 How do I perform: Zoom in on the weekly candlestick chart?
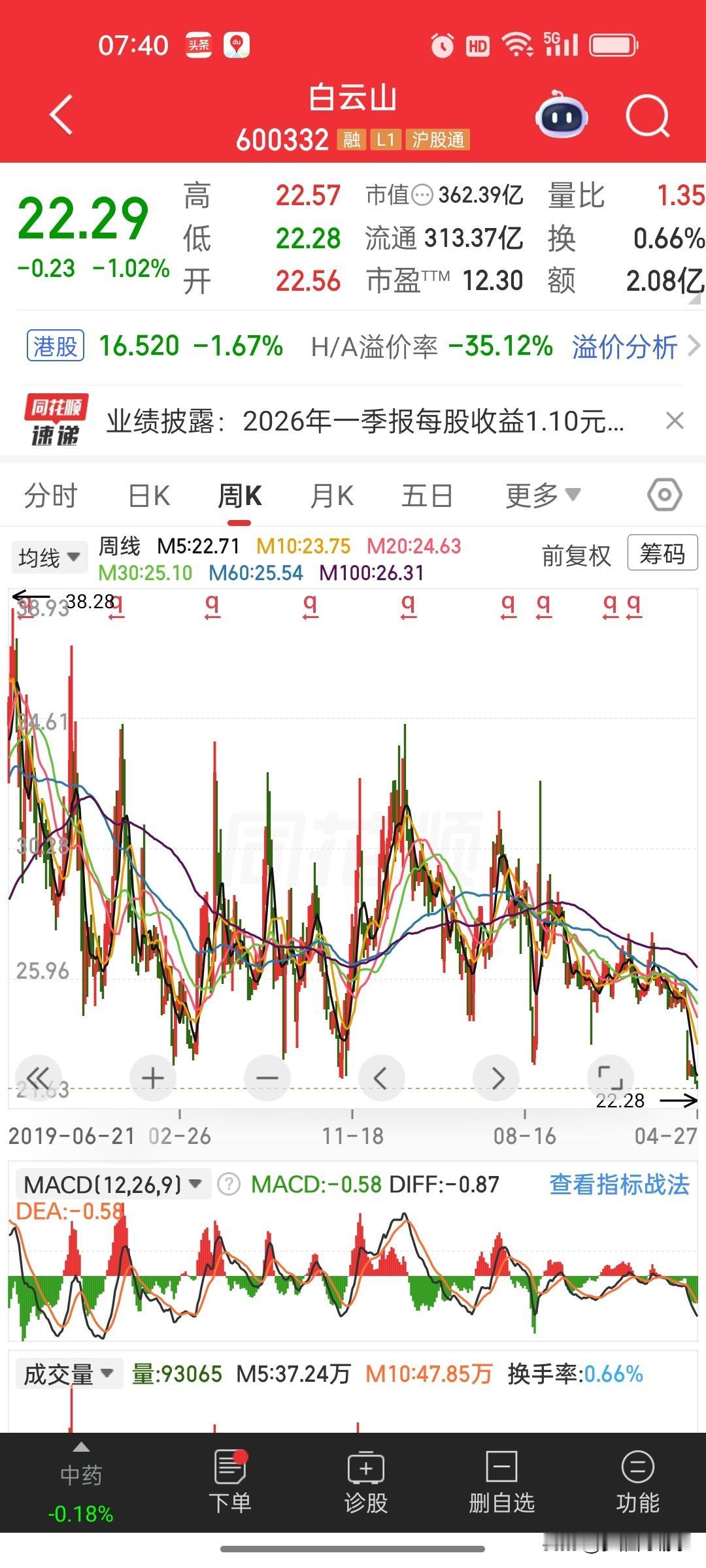point(152,1078)
